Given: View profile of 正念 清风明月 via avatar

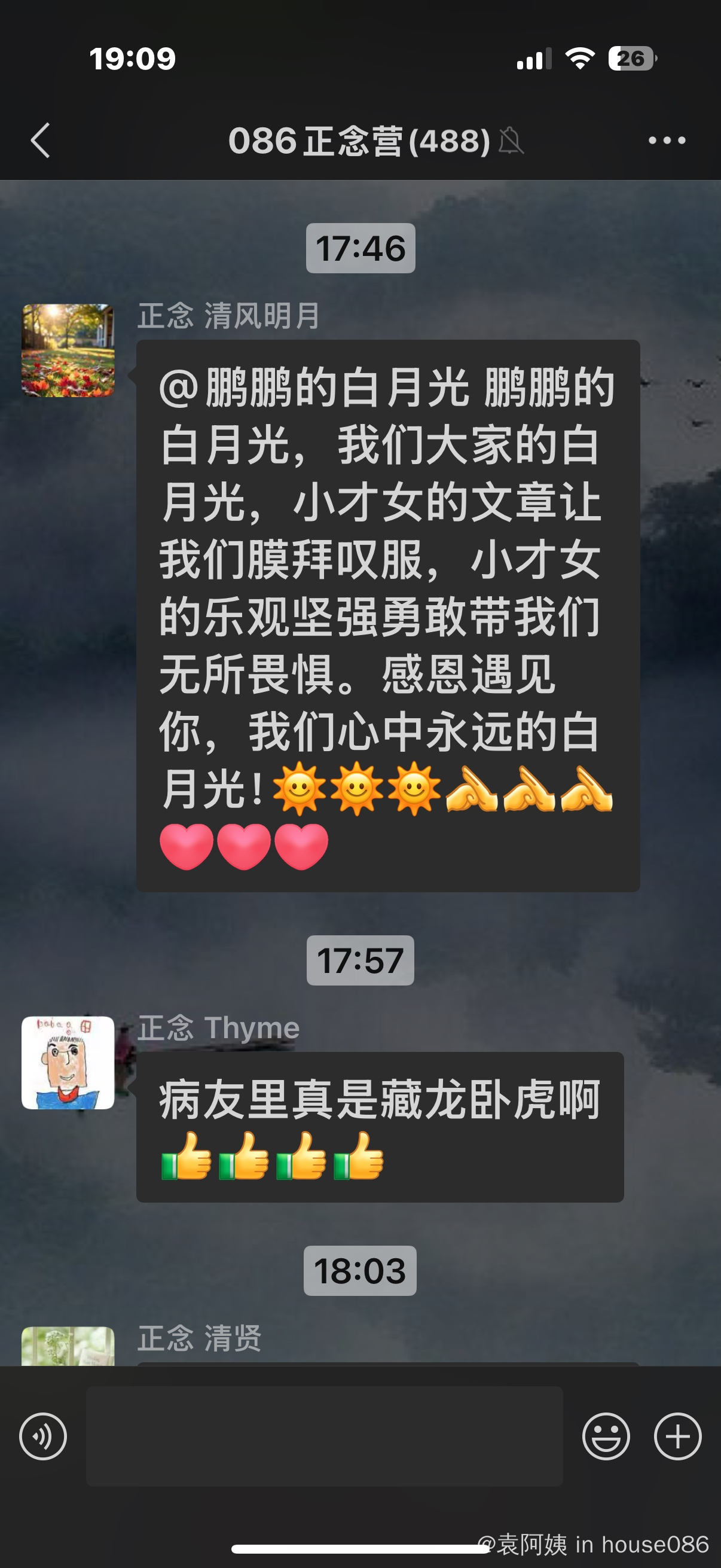Looking at the screenshot, I should [x=68, y=350].
